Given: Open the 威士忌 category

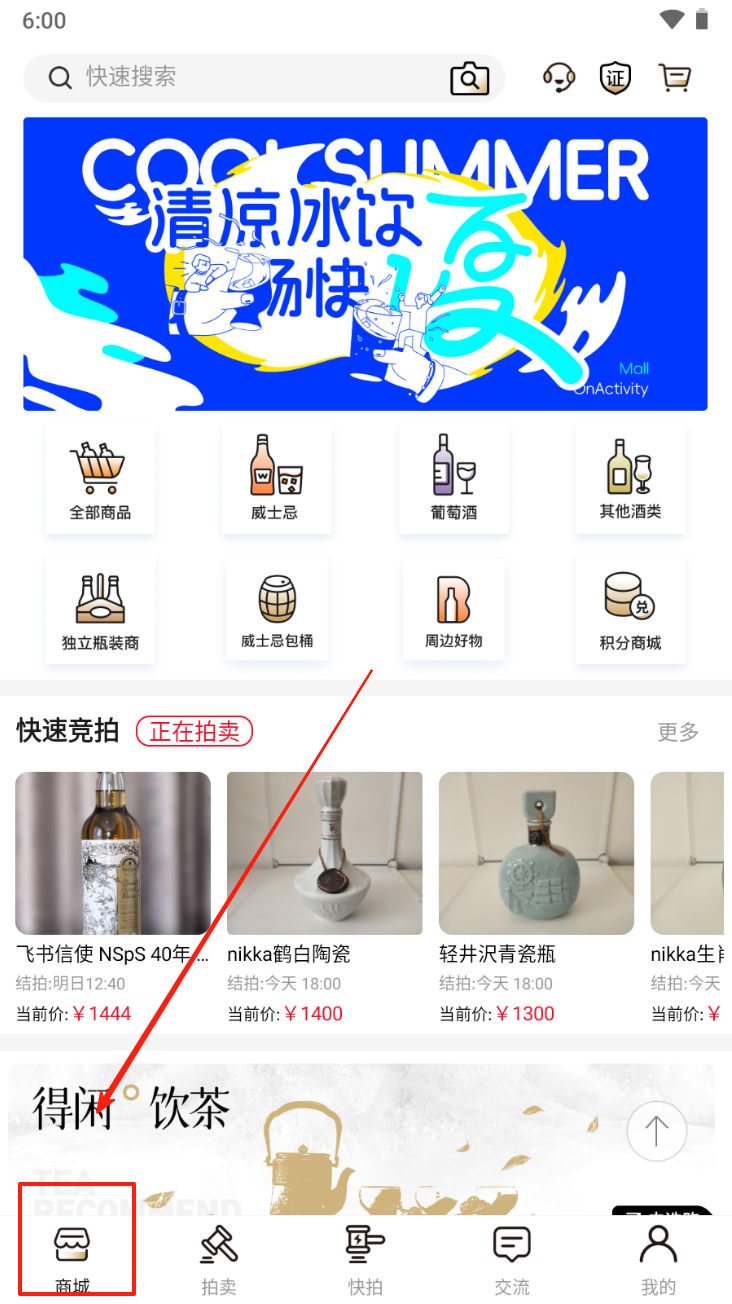Looking at the screenshot, I should coord(275,479).
